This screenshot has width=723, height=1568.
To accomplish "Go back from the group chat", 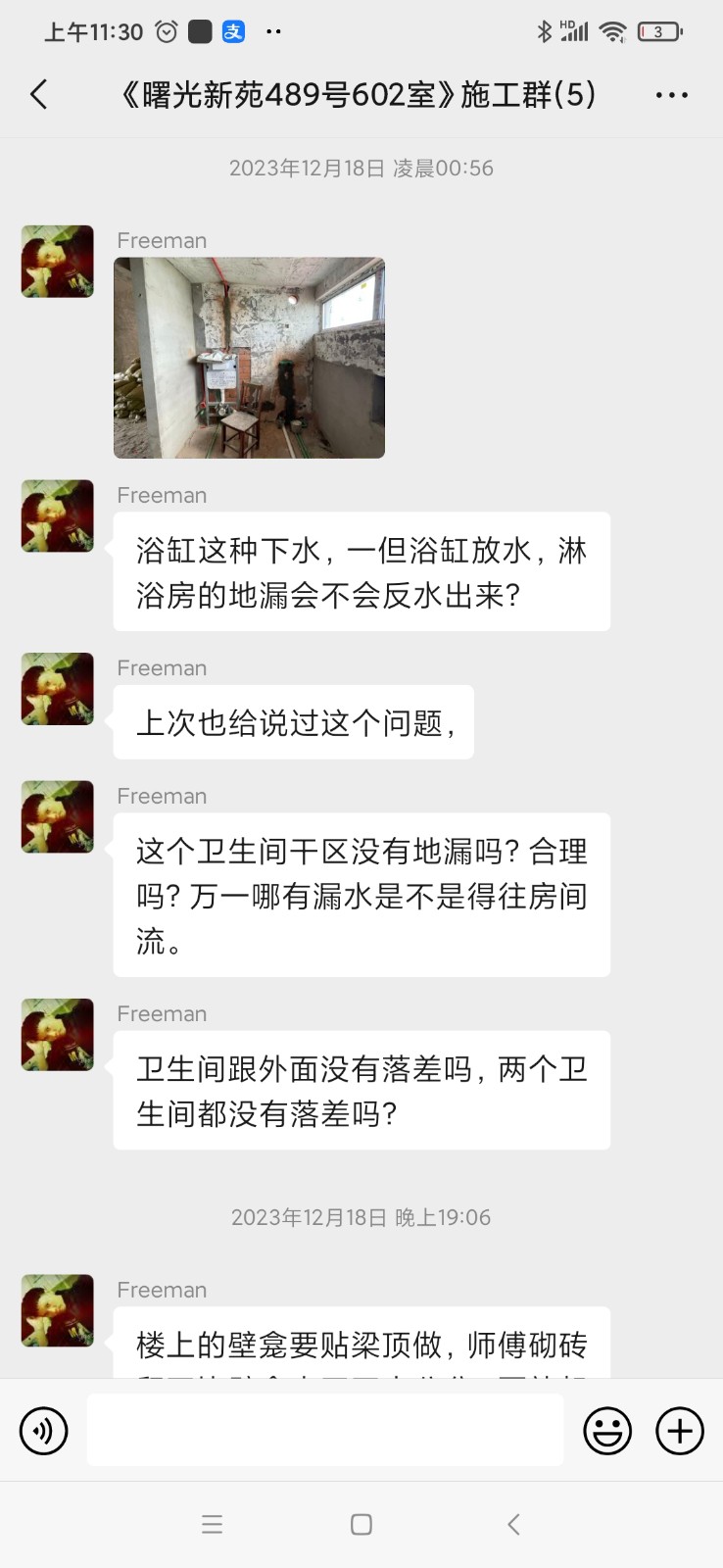I will coord(39,95).
